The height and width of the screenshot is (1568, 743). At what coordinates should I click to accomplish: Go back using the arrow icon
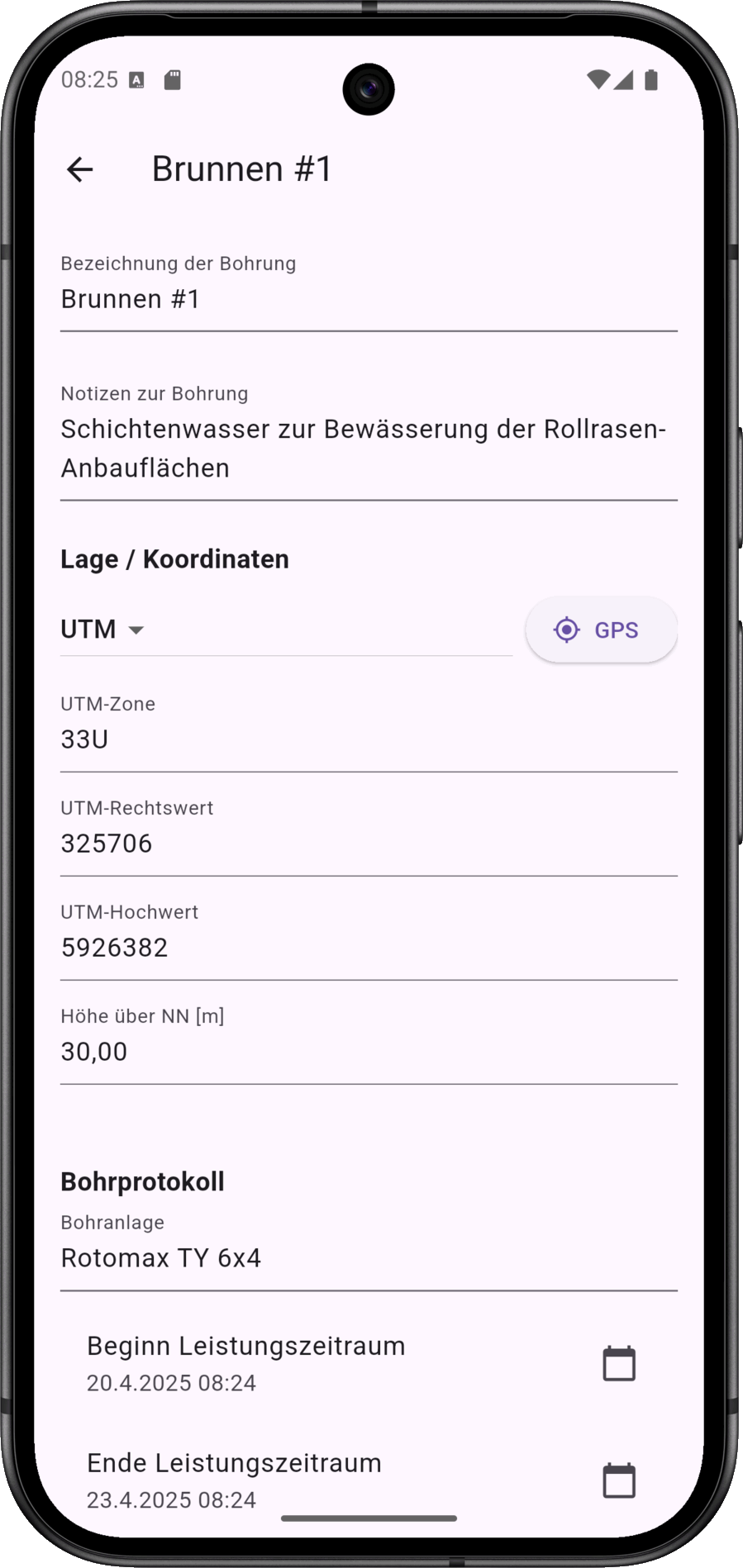[x=80, y=169]
